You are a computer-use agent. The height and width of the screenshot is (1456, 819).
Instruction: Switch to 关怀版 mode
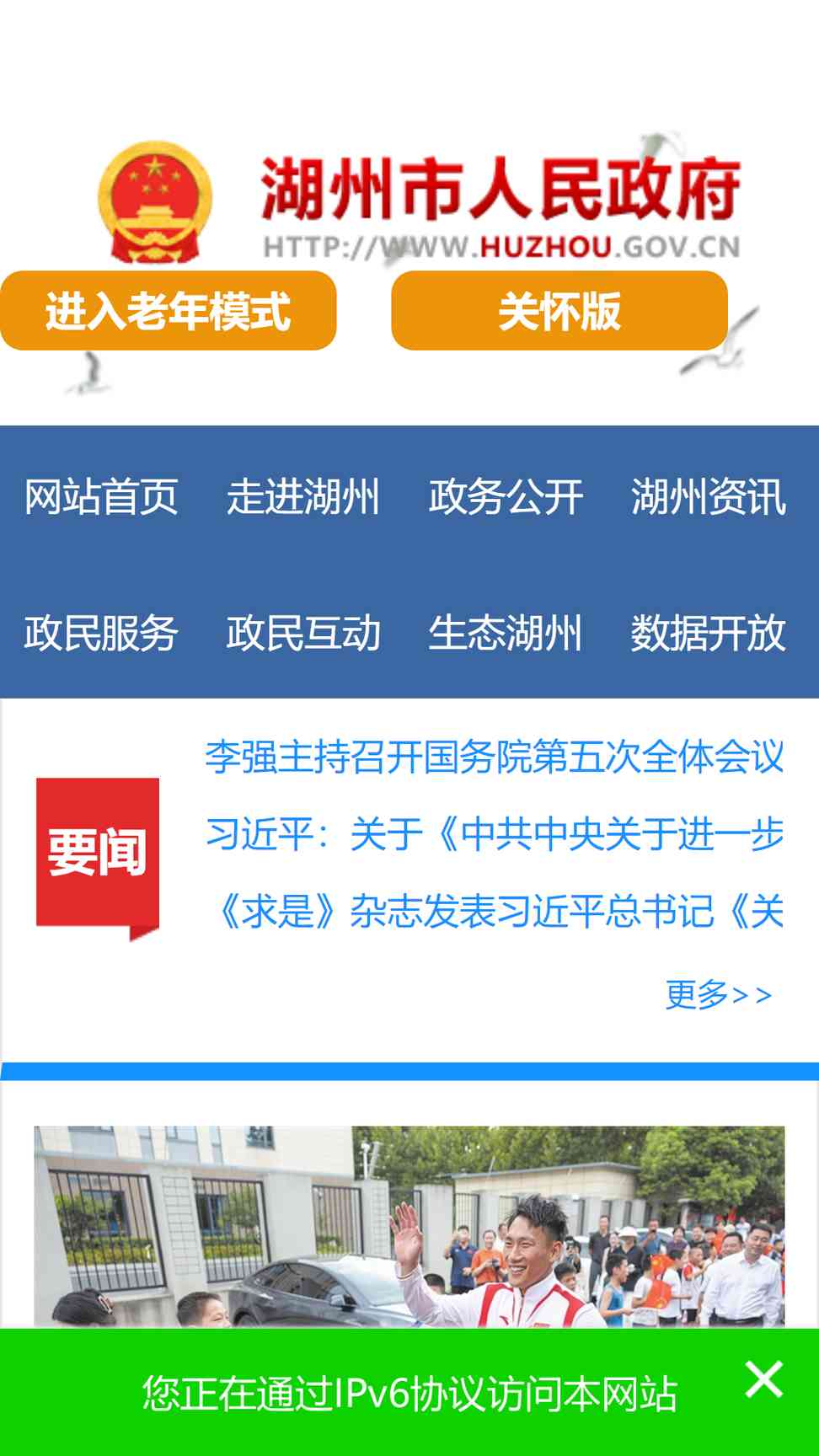pos(559,310)
